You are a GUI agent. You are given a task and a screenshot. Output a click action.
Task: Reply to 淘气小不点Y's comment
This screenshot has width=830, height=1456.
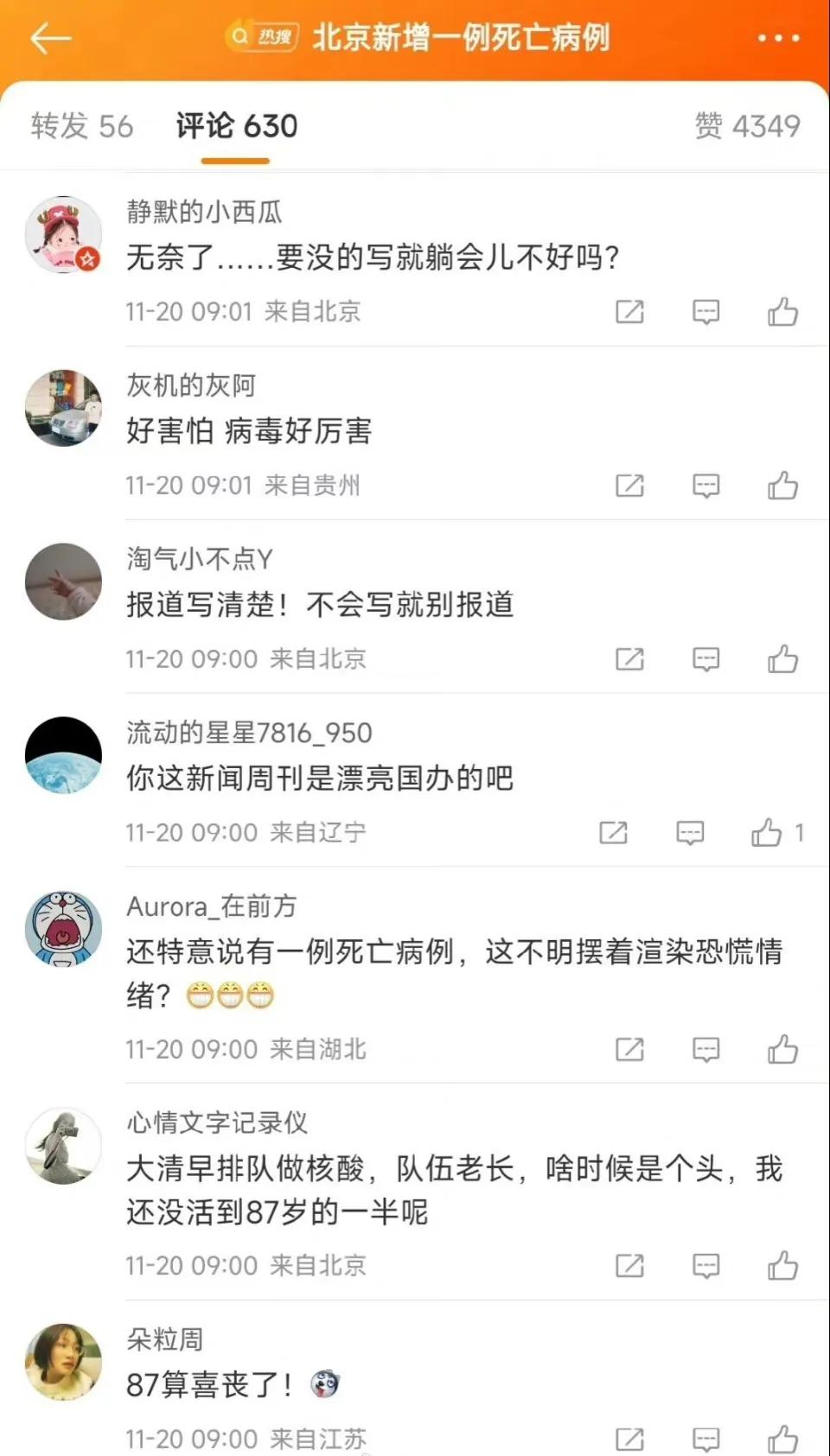click(706, 659)
